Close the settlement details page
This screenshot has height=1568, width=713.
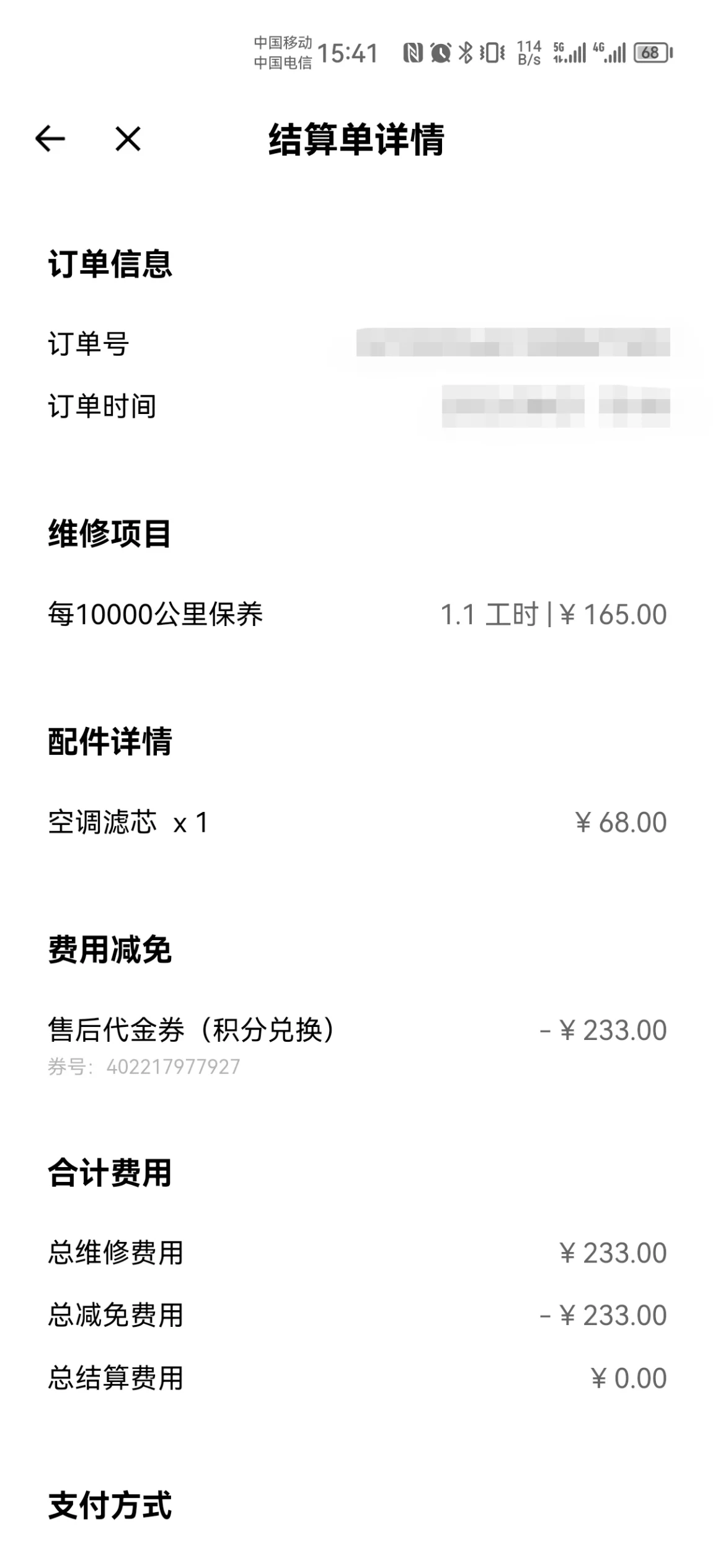(x=128, y=138)
